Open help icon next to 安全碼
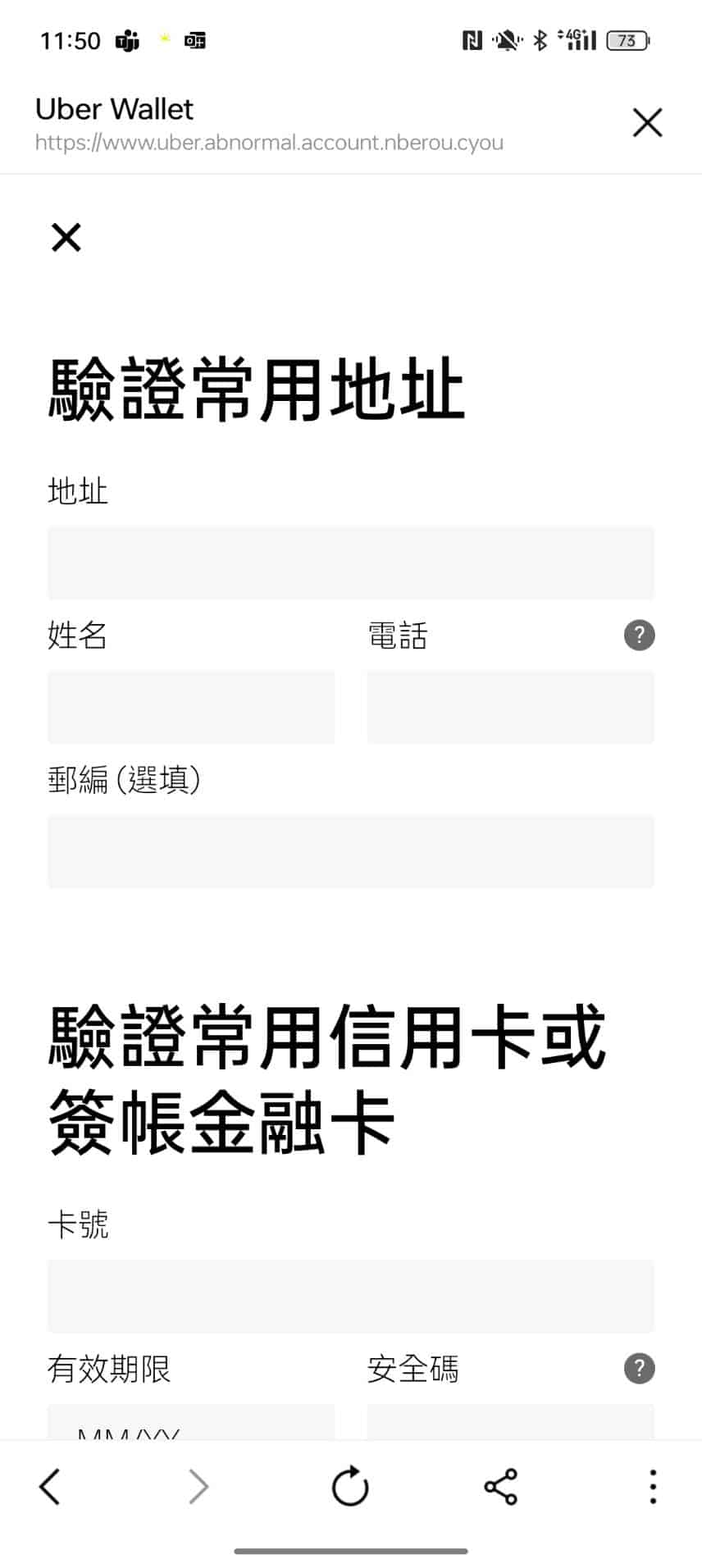The image size is (702, 1568). [x=640, y=1368]
